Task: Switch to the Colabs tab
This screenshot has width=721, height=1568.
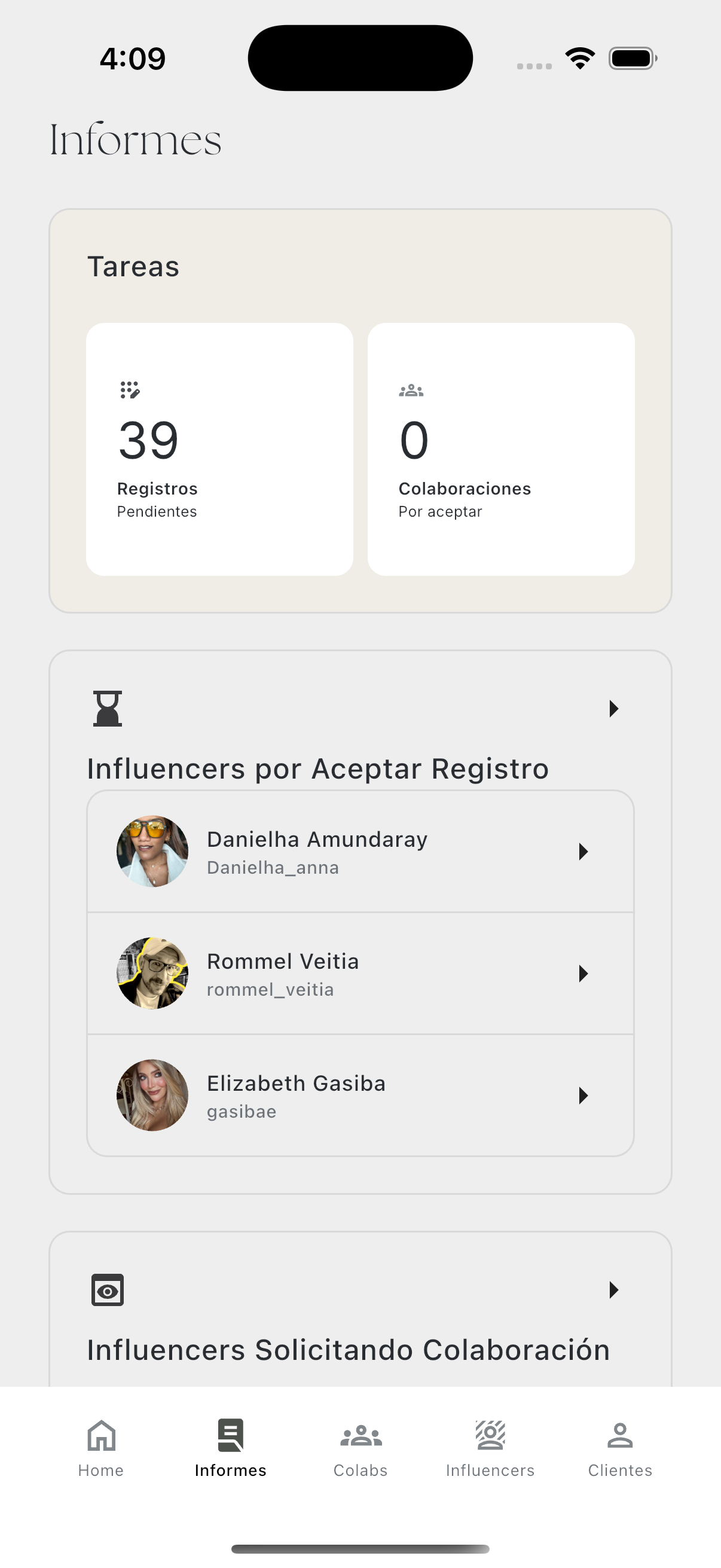Action: coord(360,1448)
